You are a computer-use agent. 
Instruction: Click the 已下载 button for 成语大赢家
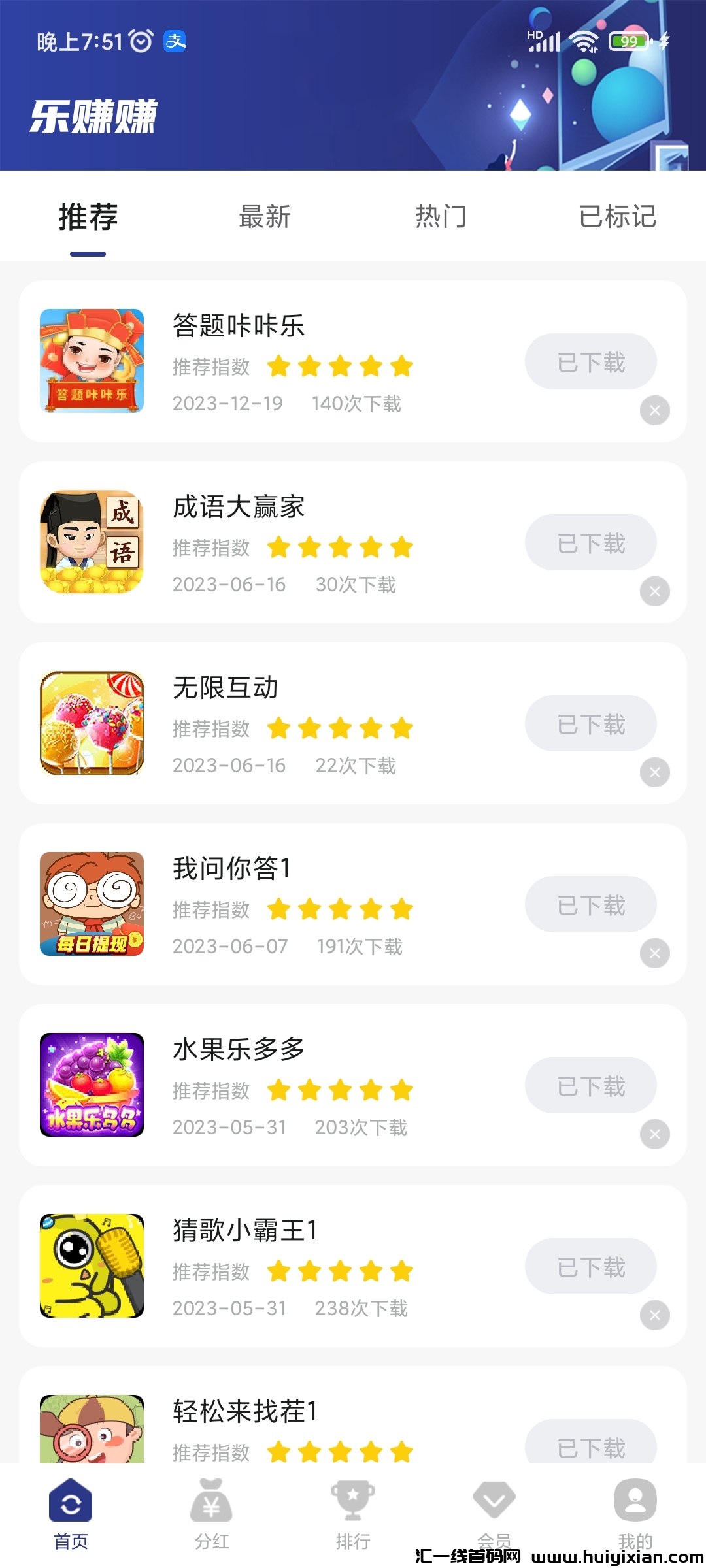pyautogui.click(x=590, y=542)
